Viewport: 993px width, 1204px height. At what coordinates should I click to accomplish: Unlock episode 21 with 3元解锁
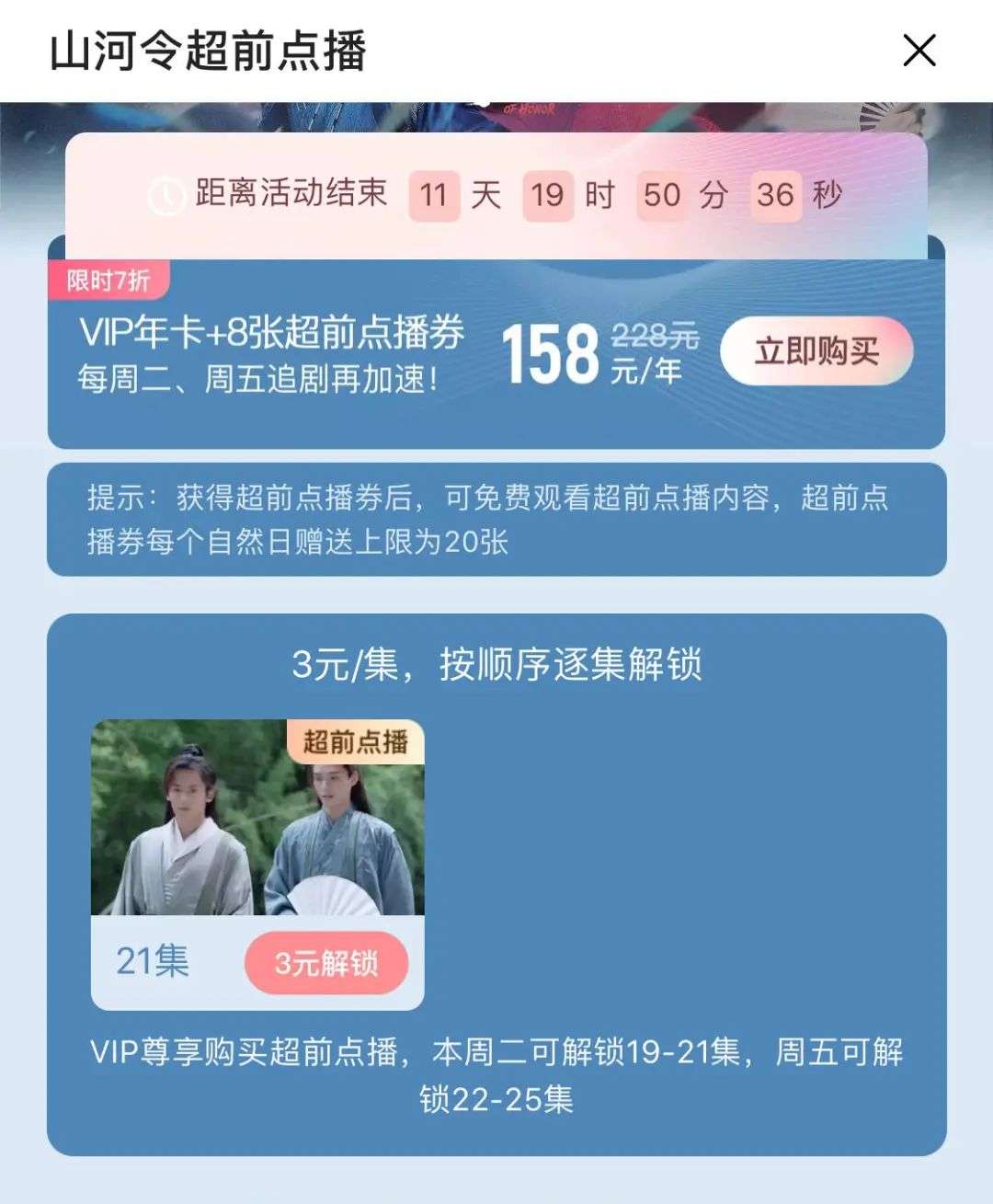(326, 962)
